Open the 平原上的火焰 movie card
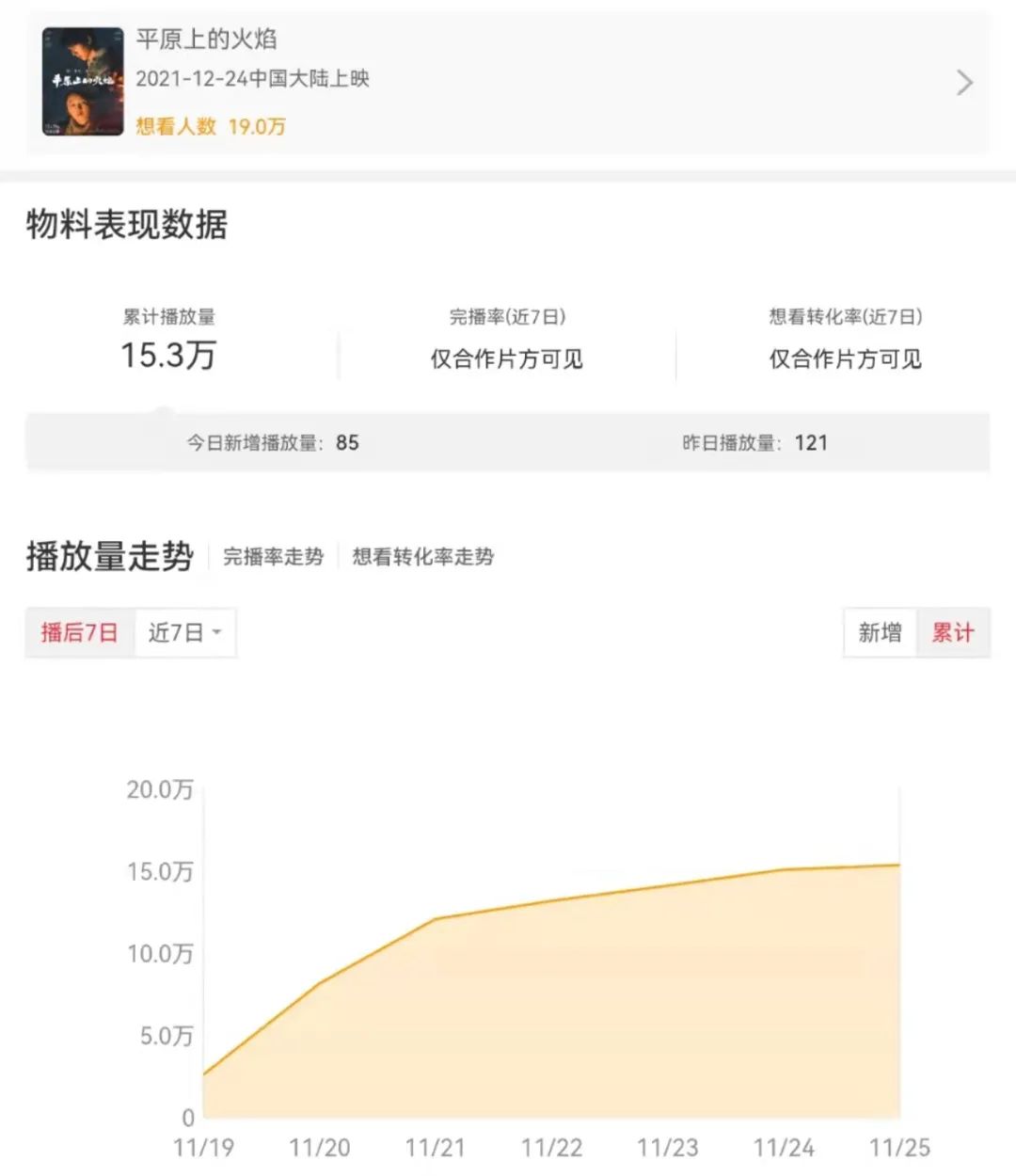Image resolution: width=1016 pixels, height=1176 pixels. [508, 83]
